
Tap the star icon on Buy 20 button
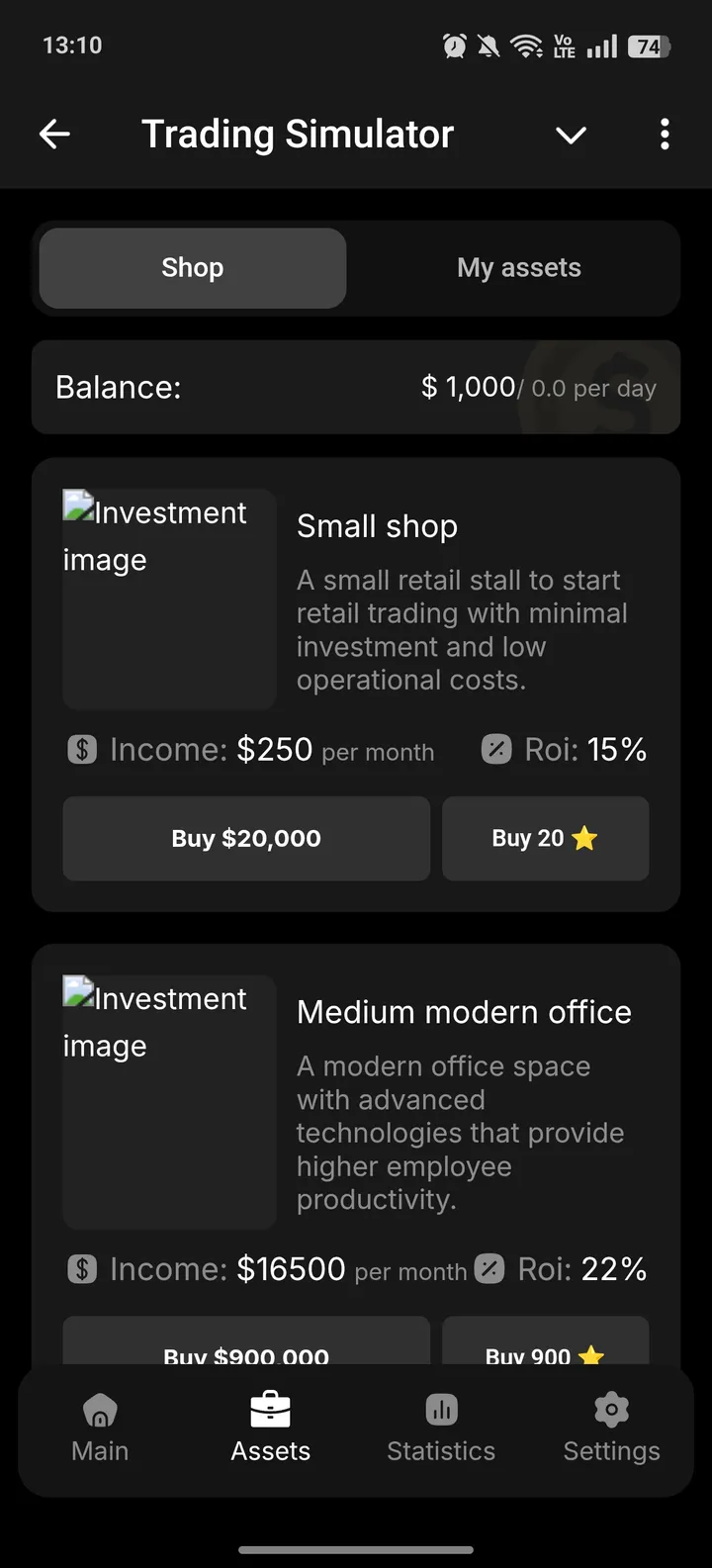(x=583, y=837)
